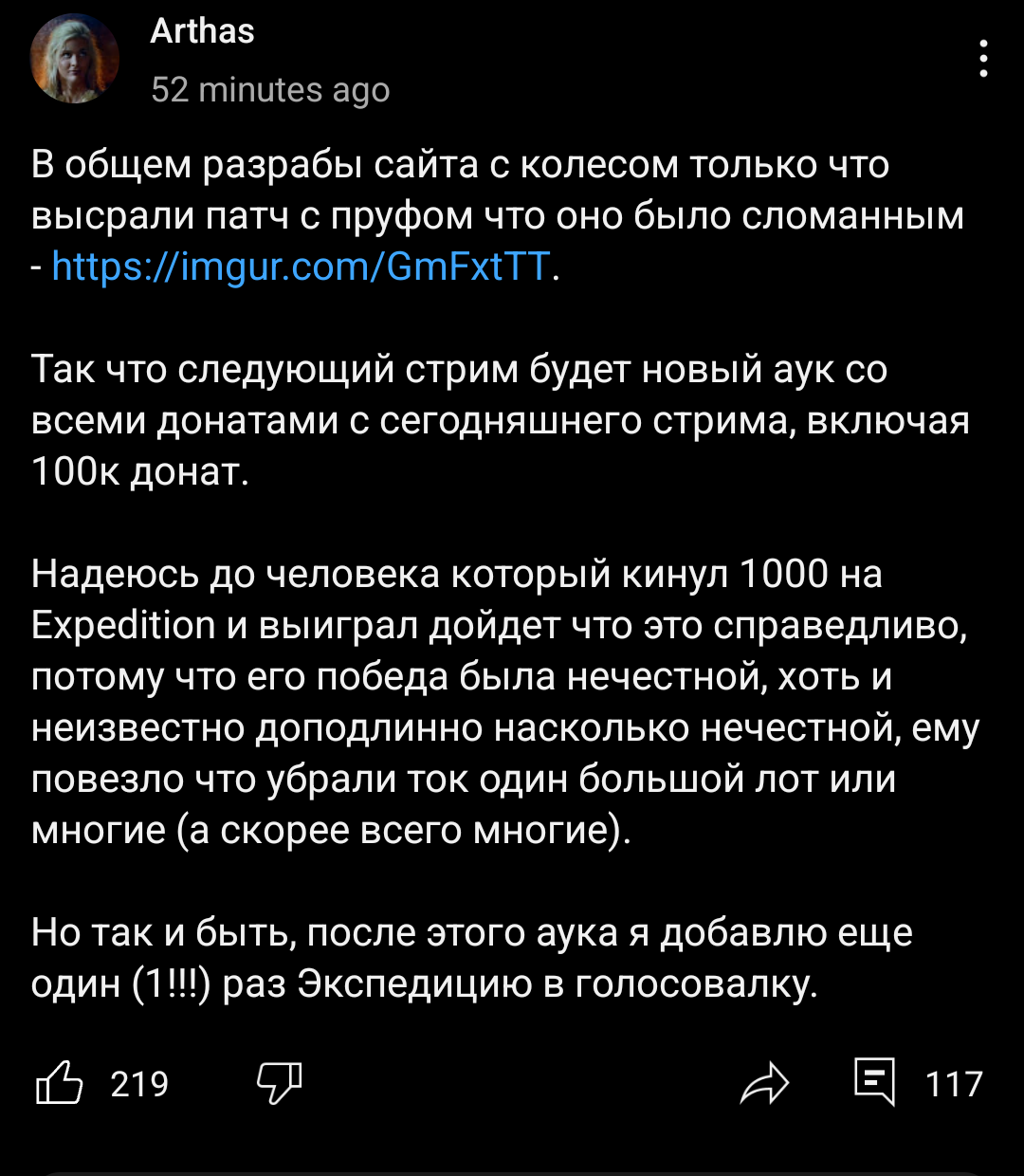1024x1176 pixels.
Task: Like Arthas's community post
Action: (x=59, y=1082)
